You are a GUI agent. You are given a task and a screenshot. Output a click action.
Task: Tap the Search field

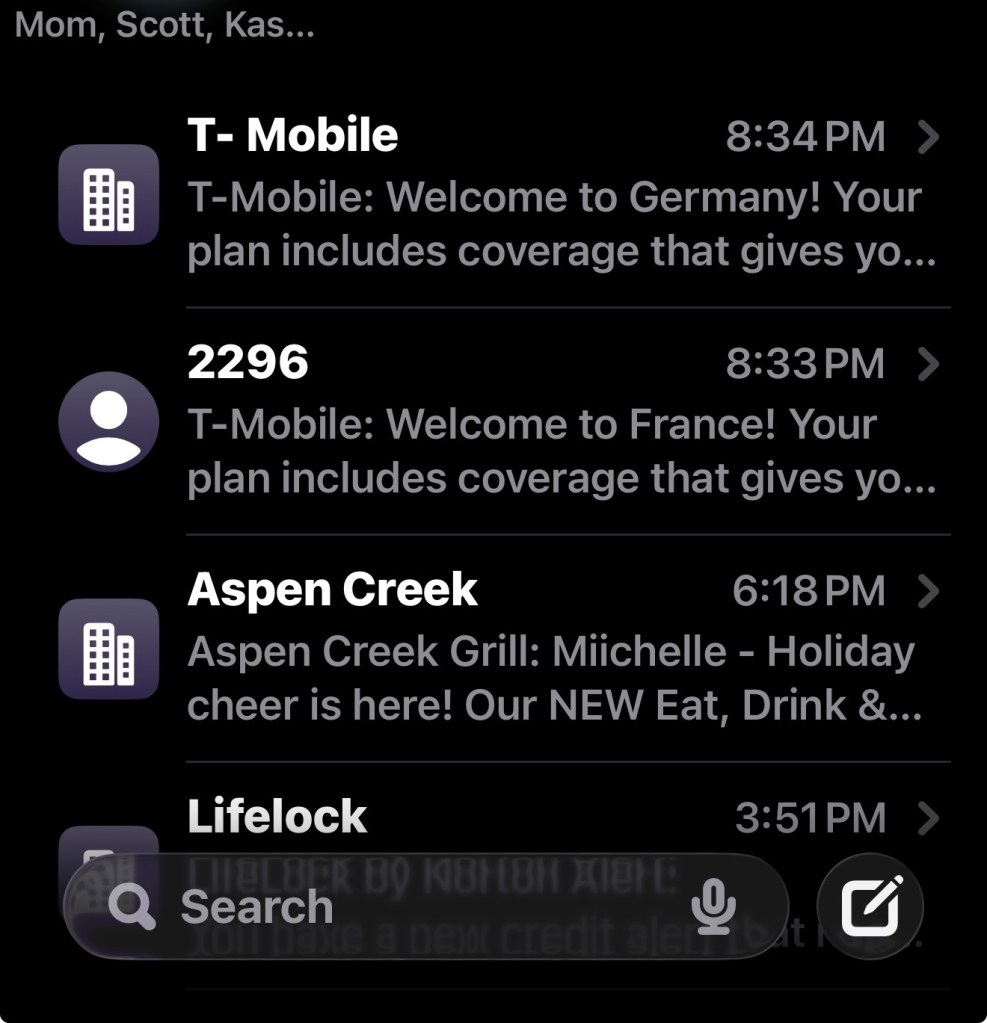coord(400,907)
